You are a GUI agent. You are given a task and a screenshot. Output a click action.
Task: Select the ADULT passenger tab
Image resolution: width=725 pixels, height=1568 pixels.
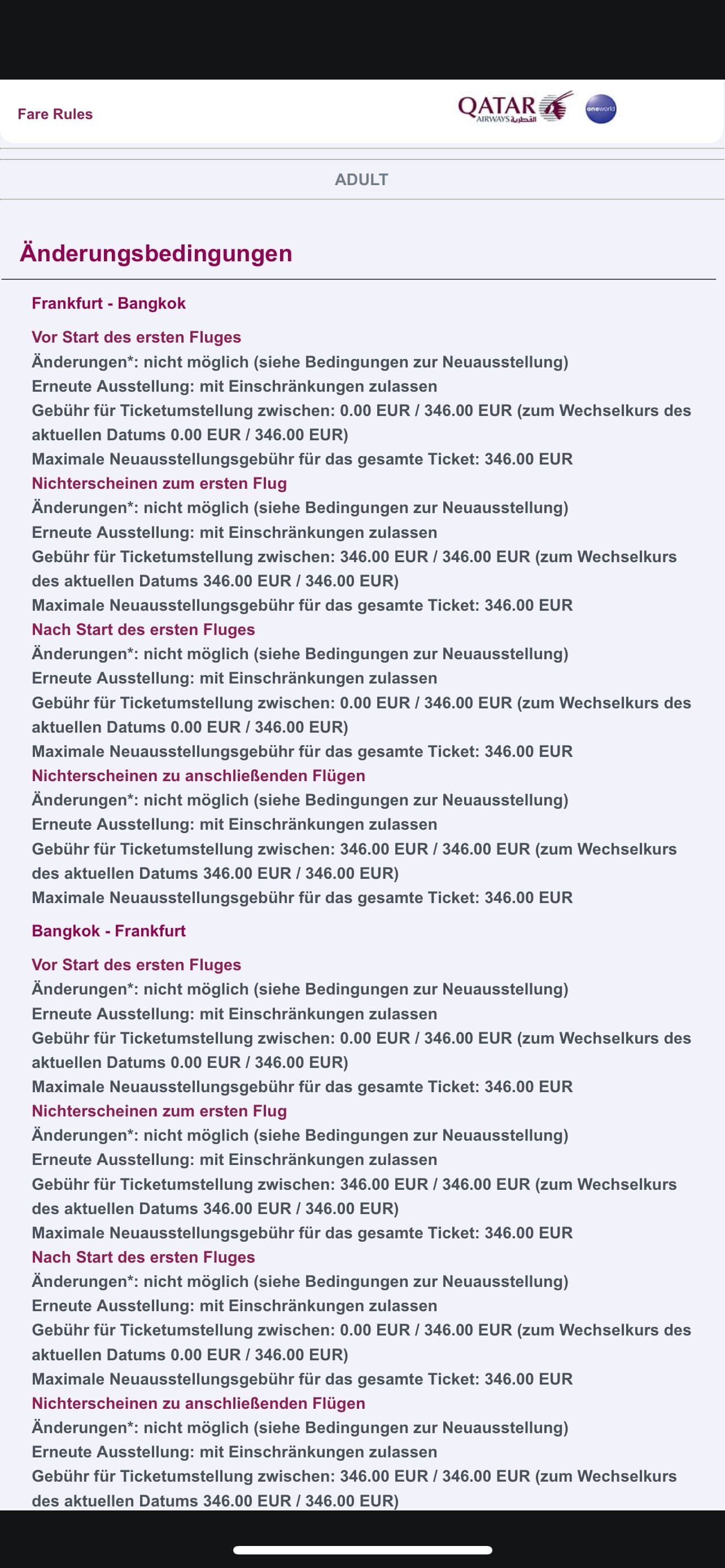click(x=361, y=179)
